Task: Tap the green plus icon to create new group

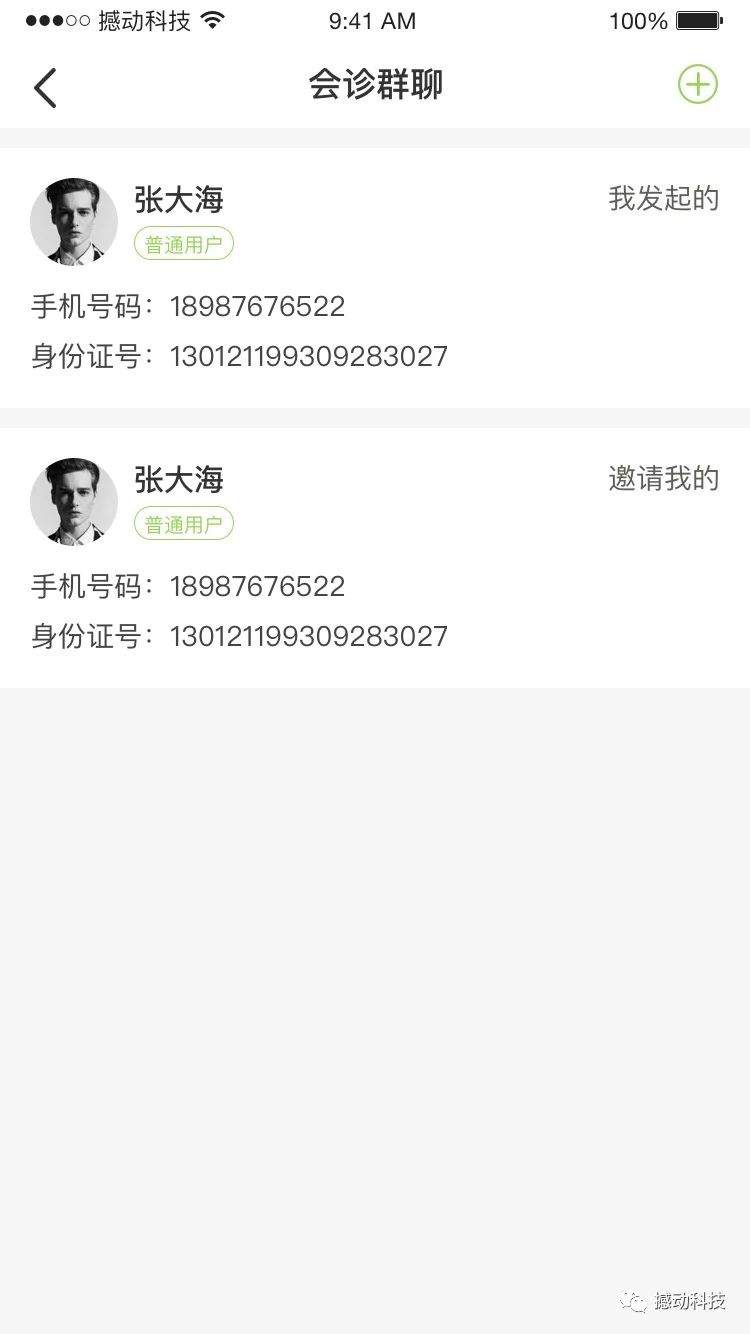Action: (697, 85)
